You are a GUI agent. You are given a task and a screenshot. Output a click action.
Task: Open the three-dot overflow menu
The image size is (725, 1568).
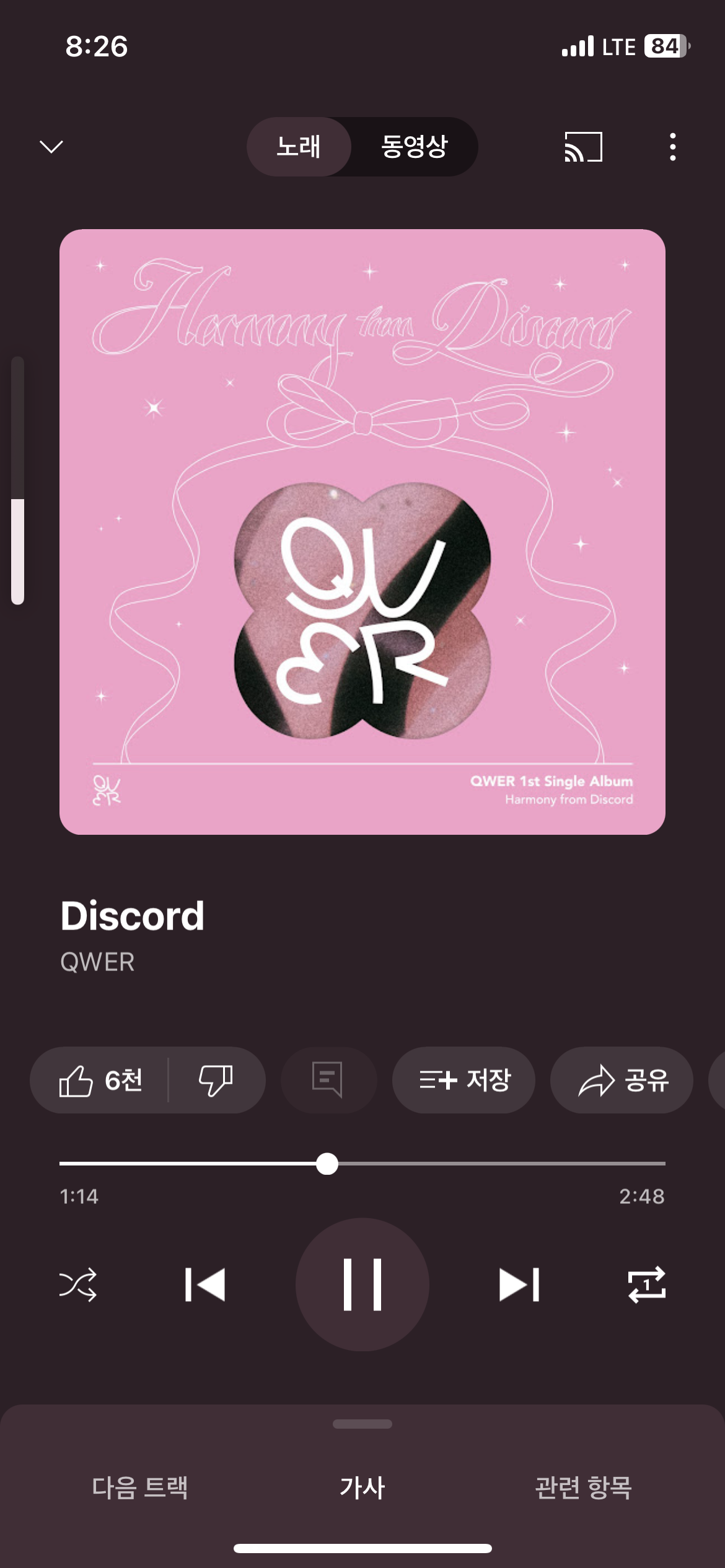point(672,147)
